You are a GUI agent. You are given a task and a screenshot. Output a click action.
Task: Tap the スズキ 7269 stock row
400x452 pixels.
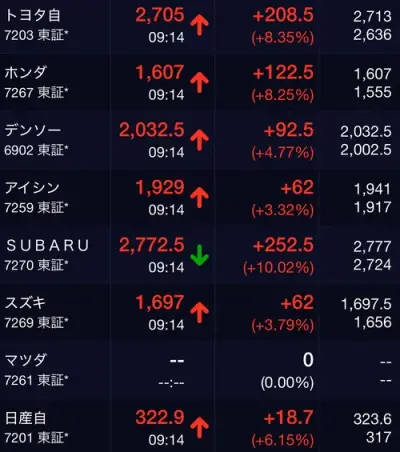tap(200, 313)
